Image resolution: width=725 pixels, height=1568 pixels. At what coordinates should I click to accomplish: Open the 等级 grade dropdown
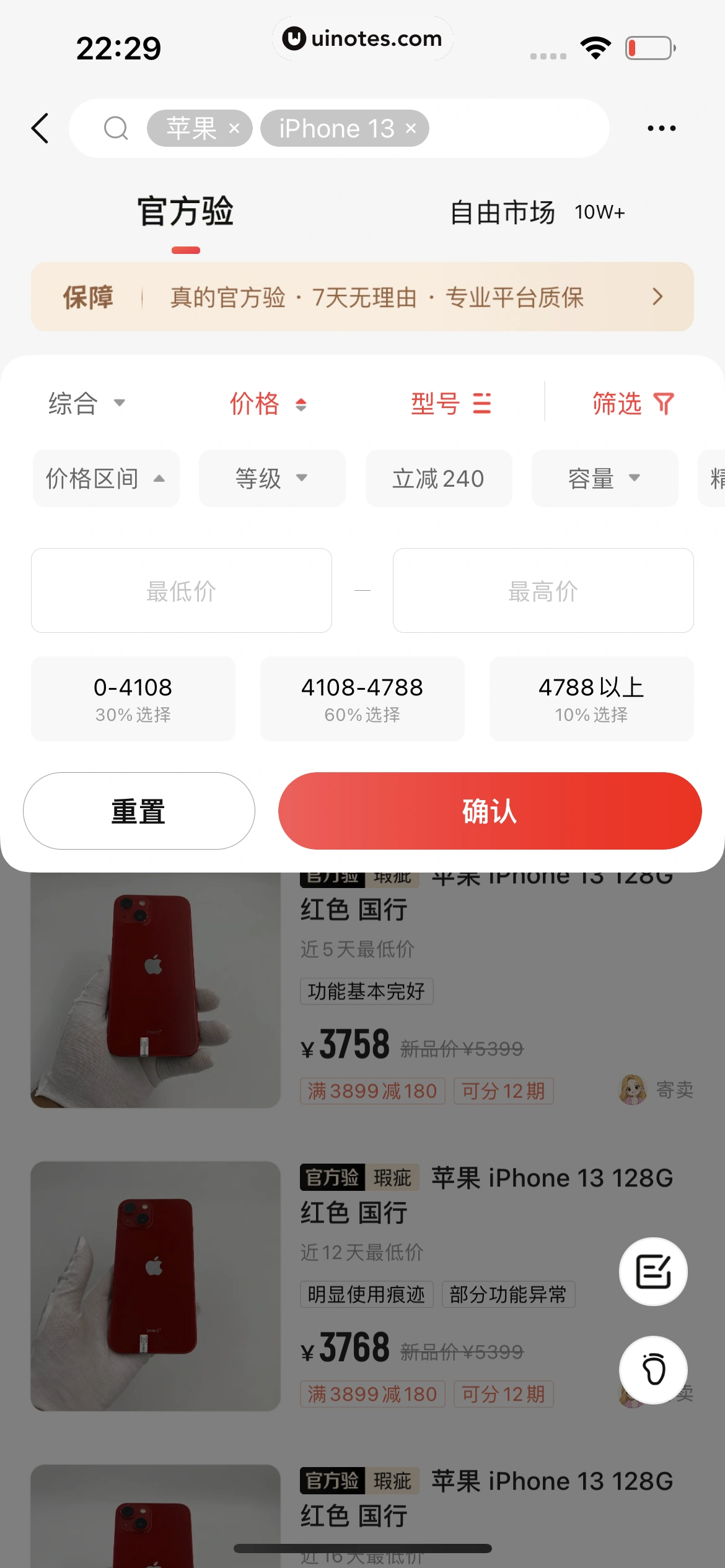pyautogui.click(x=271, y=478)
